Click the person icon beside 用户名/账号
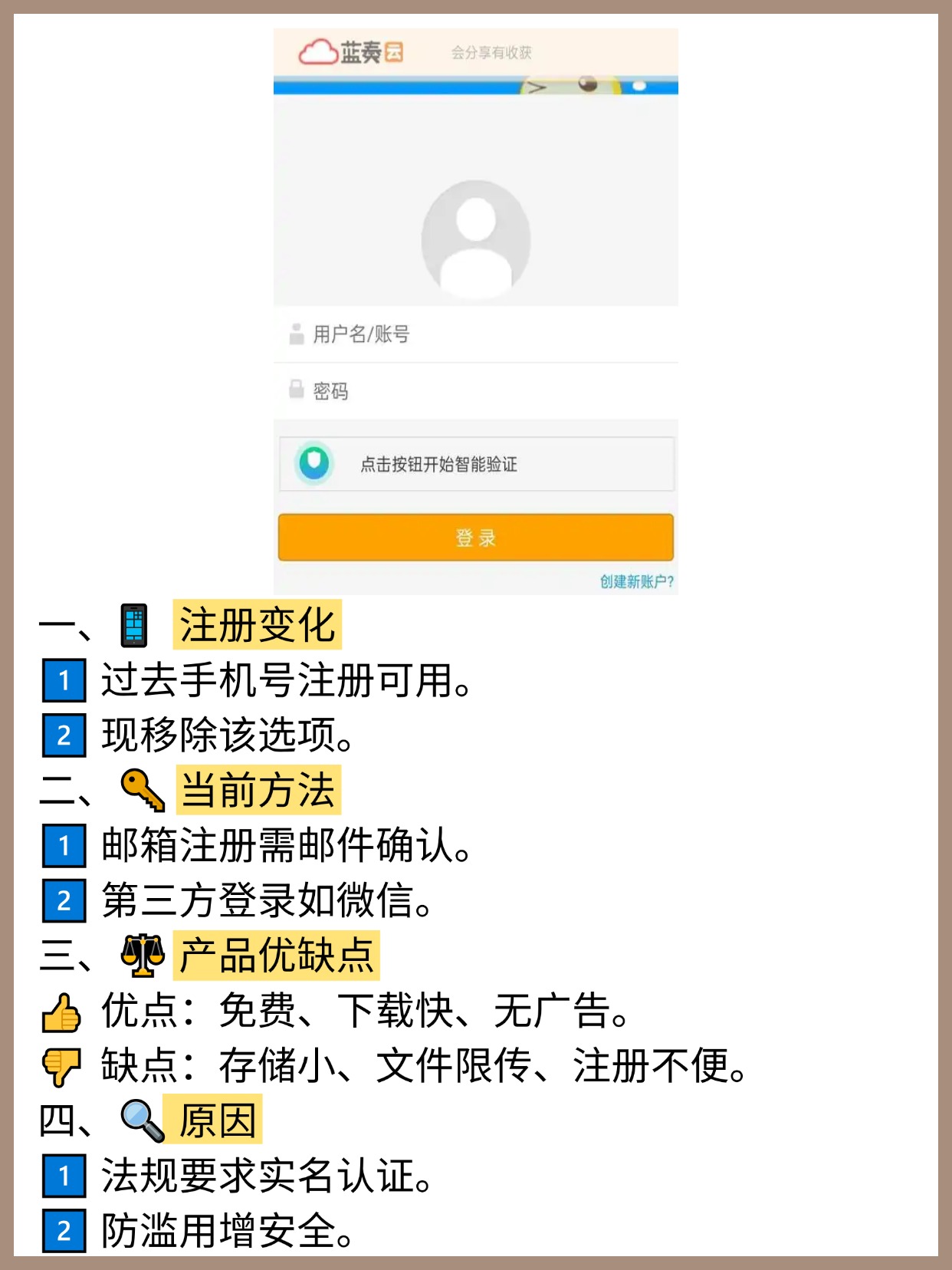This screenshot has width=952, height=1270. tap(295, 334)
